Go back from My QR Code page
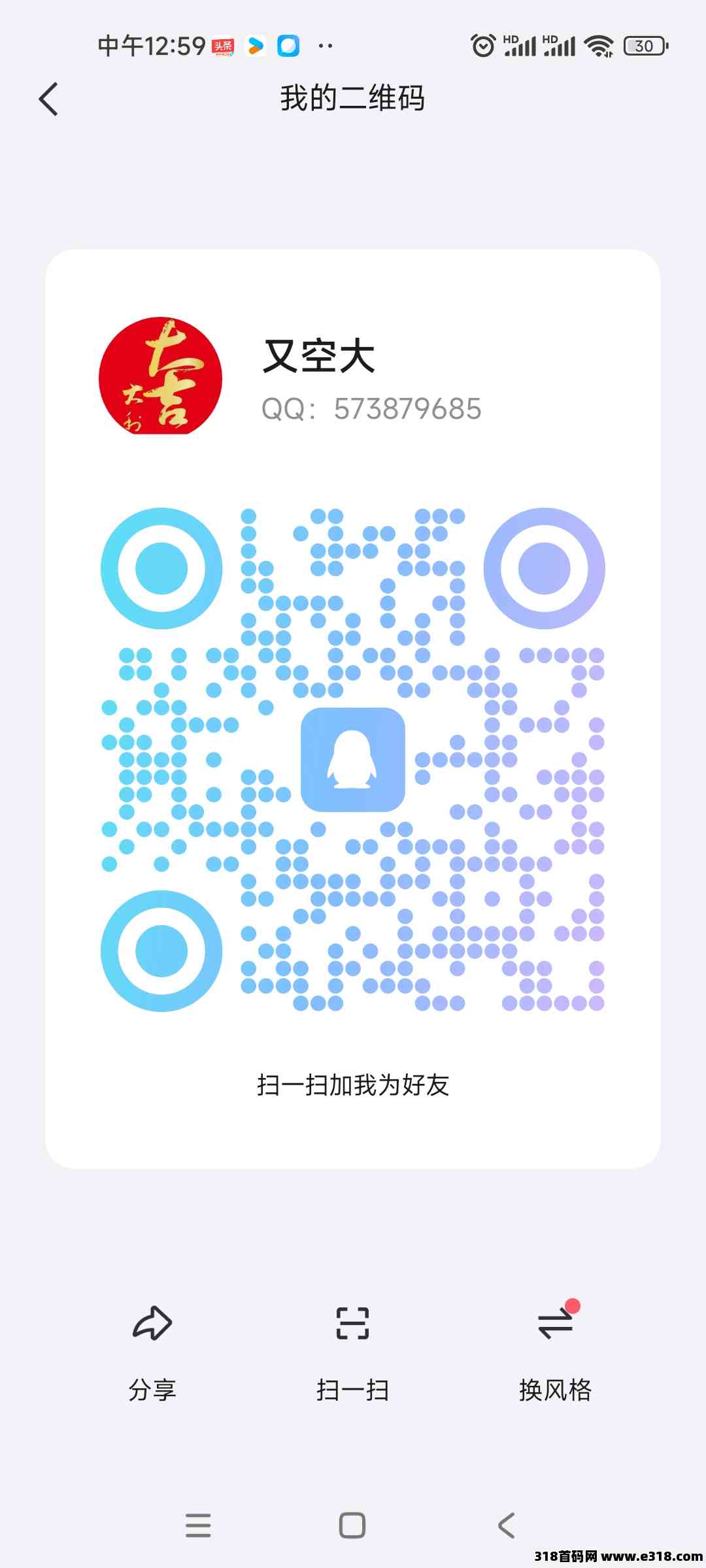The height and width of the screenshot is (1568, 706). [48, 99]
